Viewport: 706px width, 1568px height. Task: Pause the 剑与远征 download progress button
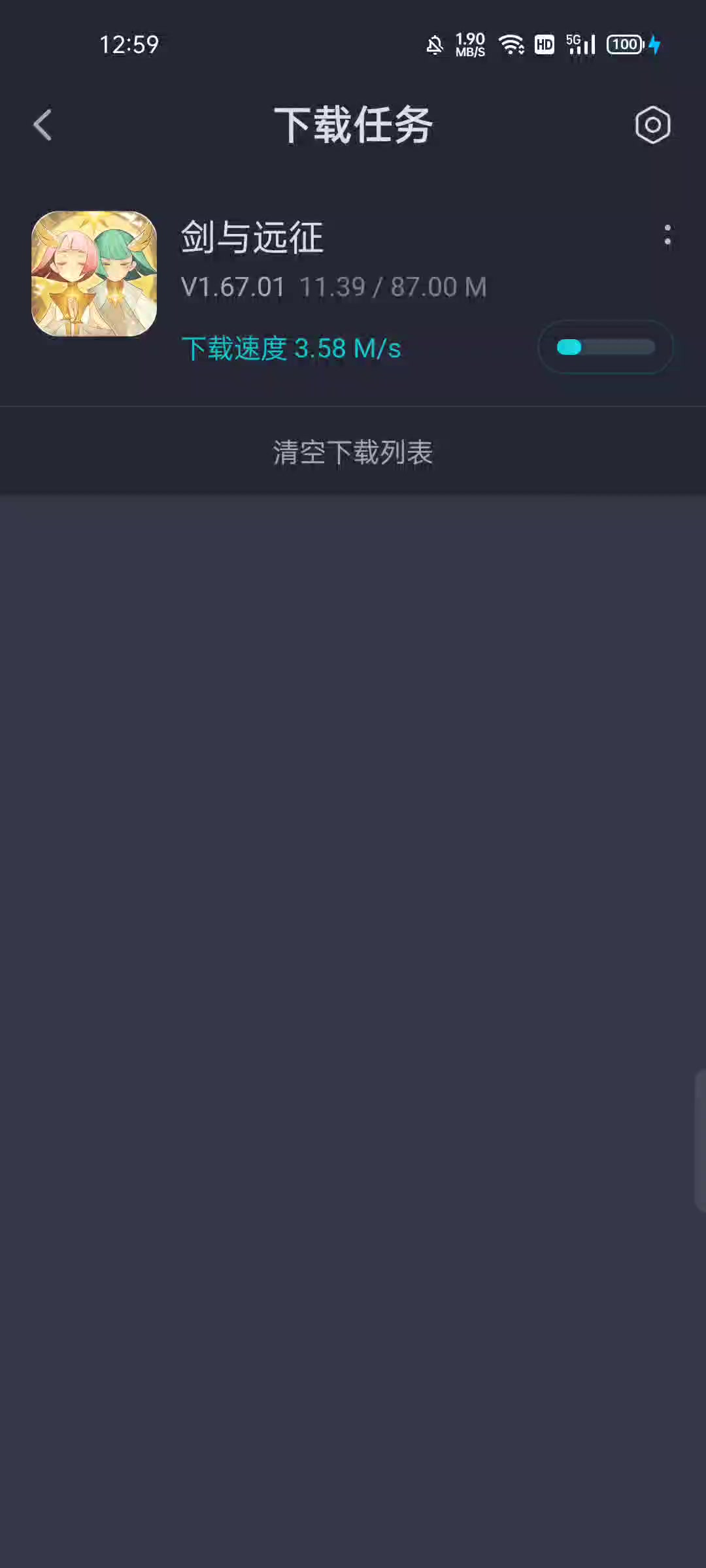click(x=605, y=347)
